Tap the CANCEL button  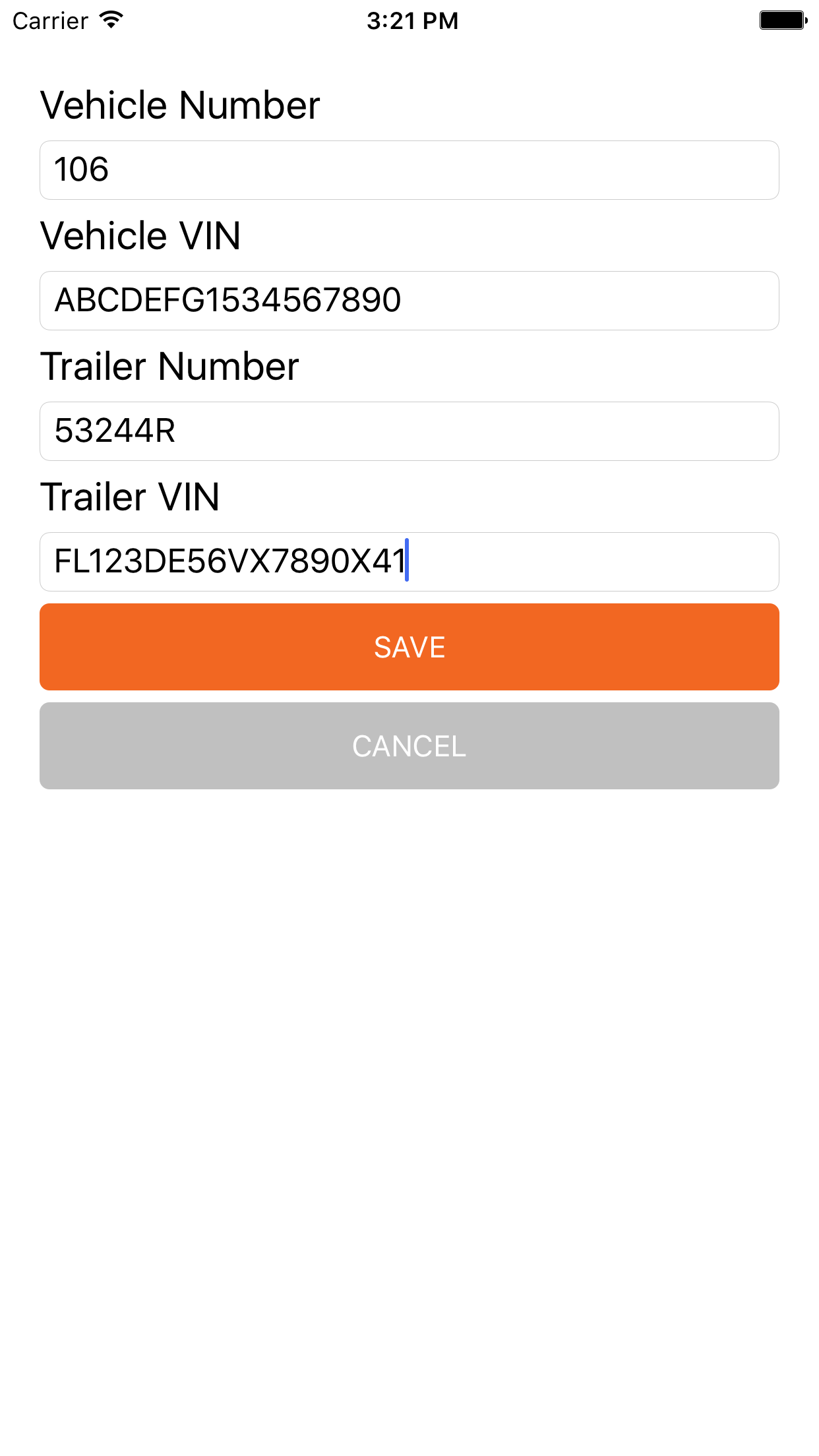click(409, 746)
